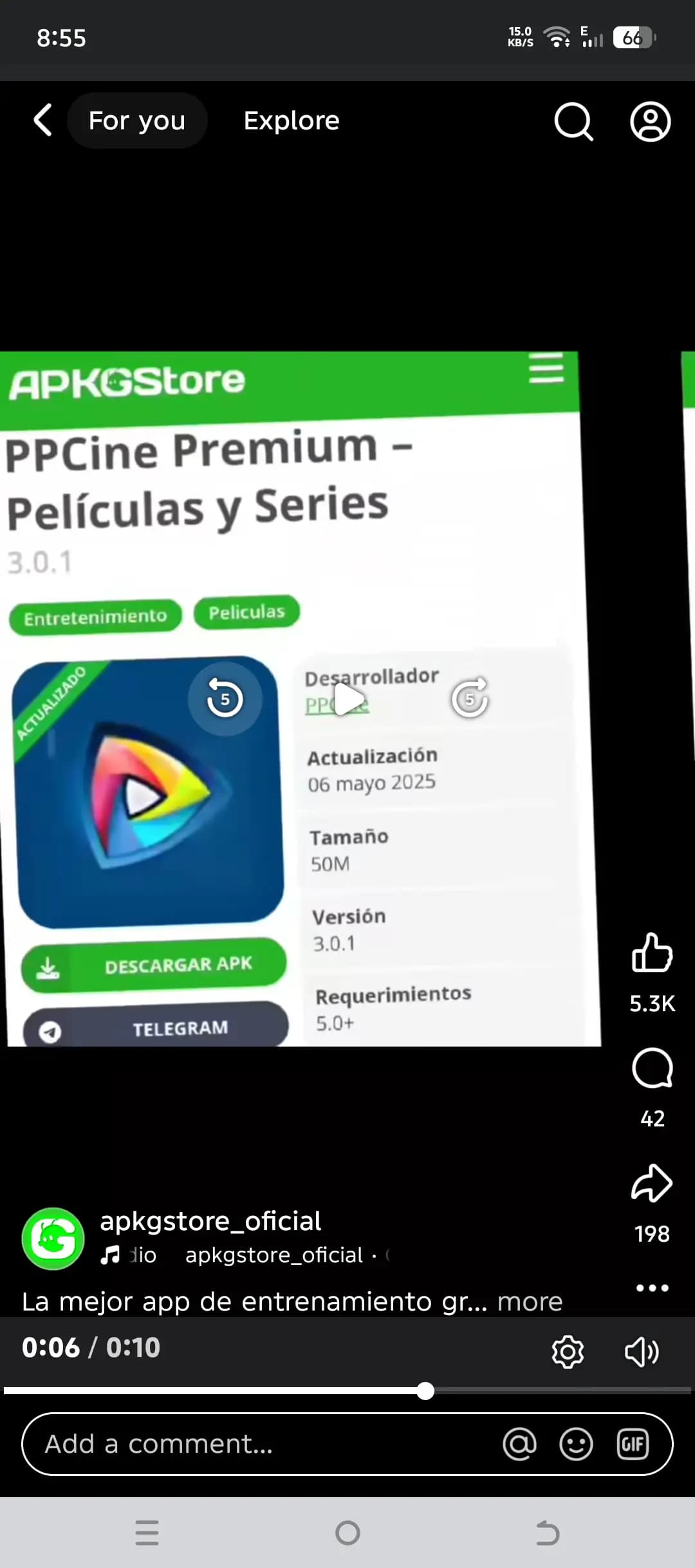Insert a GIF into the comment
Viewport: 695px width, 1568px height.
633,1444
